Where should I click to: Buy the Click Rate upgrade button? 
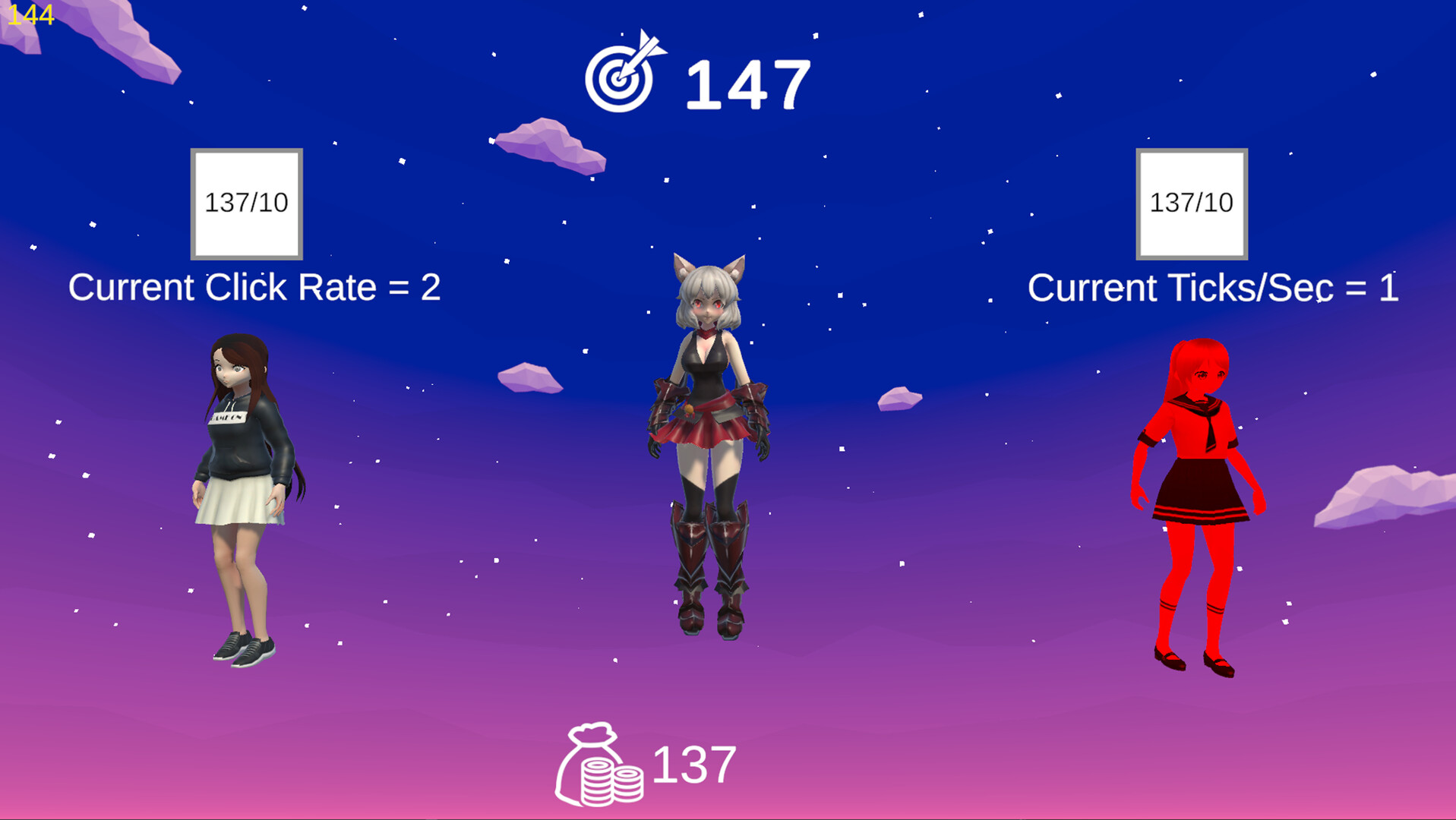pyautogui.click(x=246, y=203)
